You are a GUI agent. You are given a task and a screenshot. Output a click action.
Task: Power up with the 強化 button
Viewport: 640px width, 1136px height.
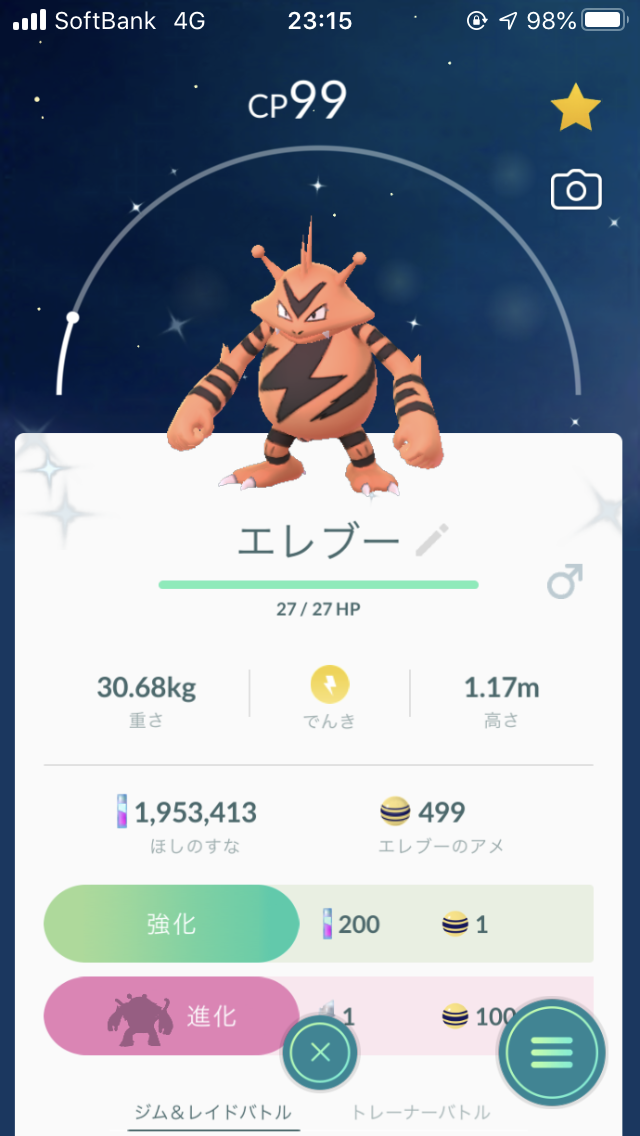pyautogui.click(x=172, y=923)
